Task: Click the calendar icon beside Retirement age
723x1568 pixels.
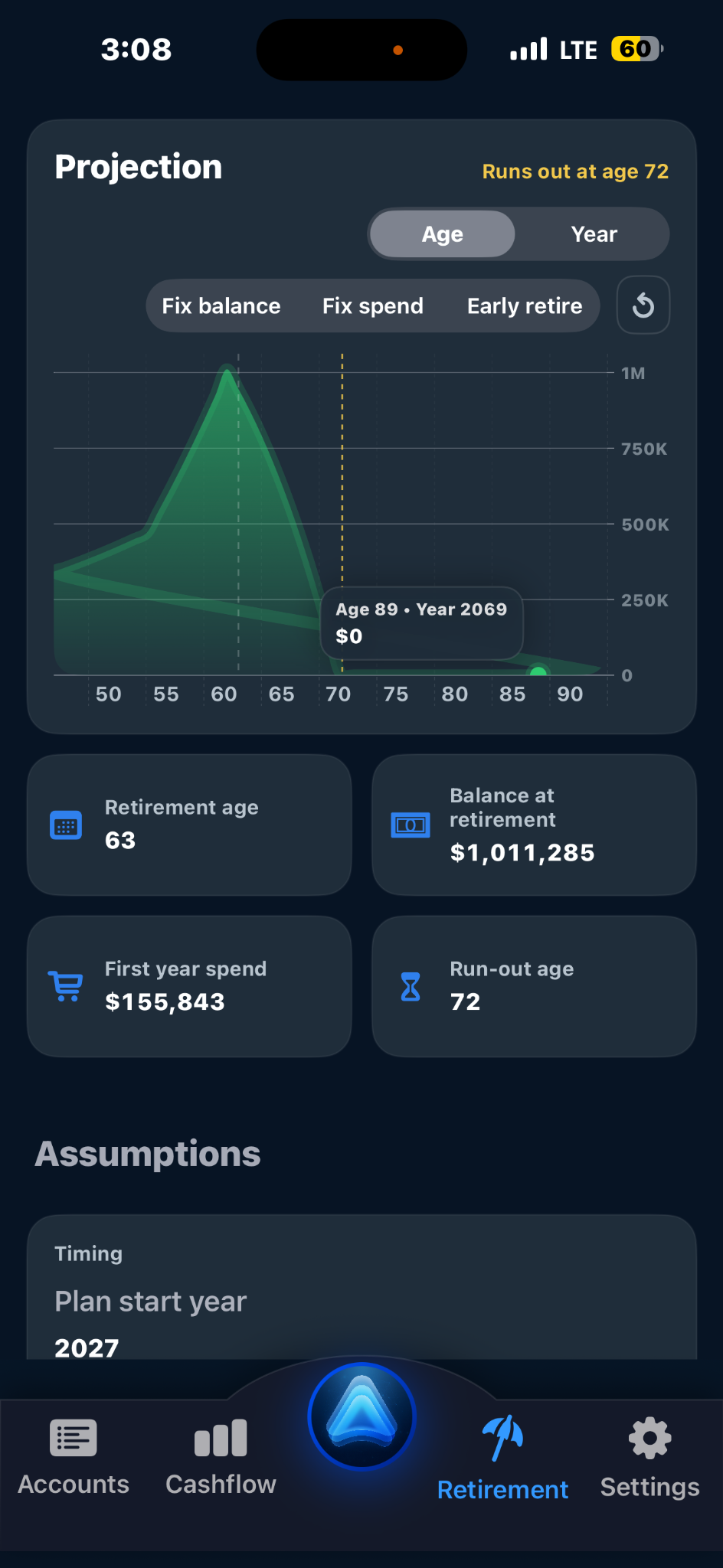Action: click(66, 825)
